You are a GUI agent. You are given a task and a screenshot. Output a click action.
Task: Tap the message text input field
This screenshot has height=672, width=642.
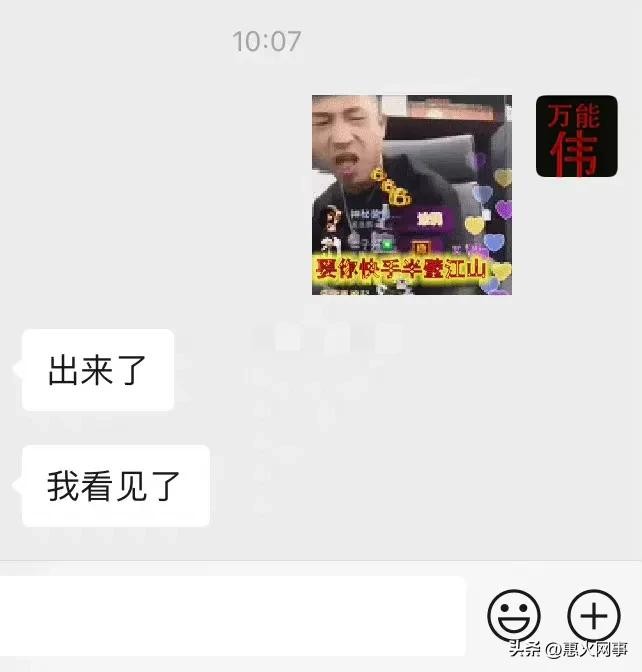pos(232,616)
